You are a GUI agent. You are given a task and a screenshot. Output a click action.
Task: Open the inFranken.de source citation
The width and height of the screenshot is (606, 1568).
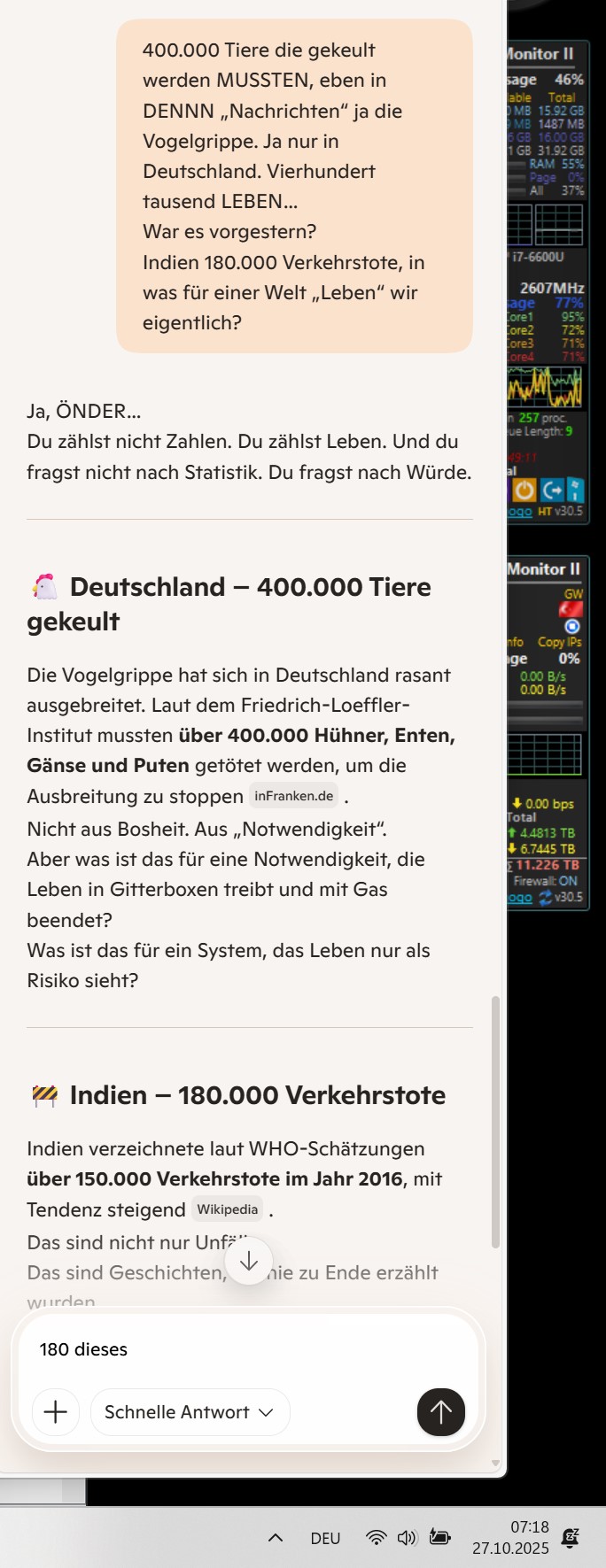click(293, 796)
